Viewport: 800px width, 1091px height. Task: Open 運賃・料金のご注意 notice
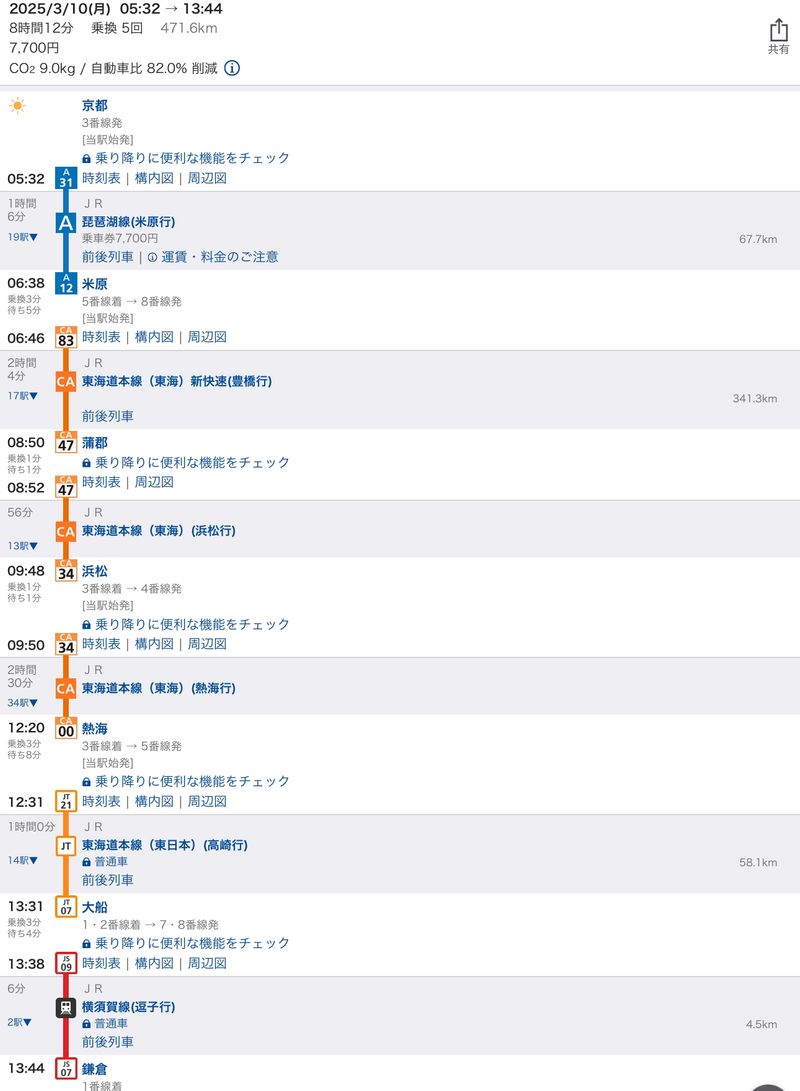pyautogui.click(x=219, y=257)
